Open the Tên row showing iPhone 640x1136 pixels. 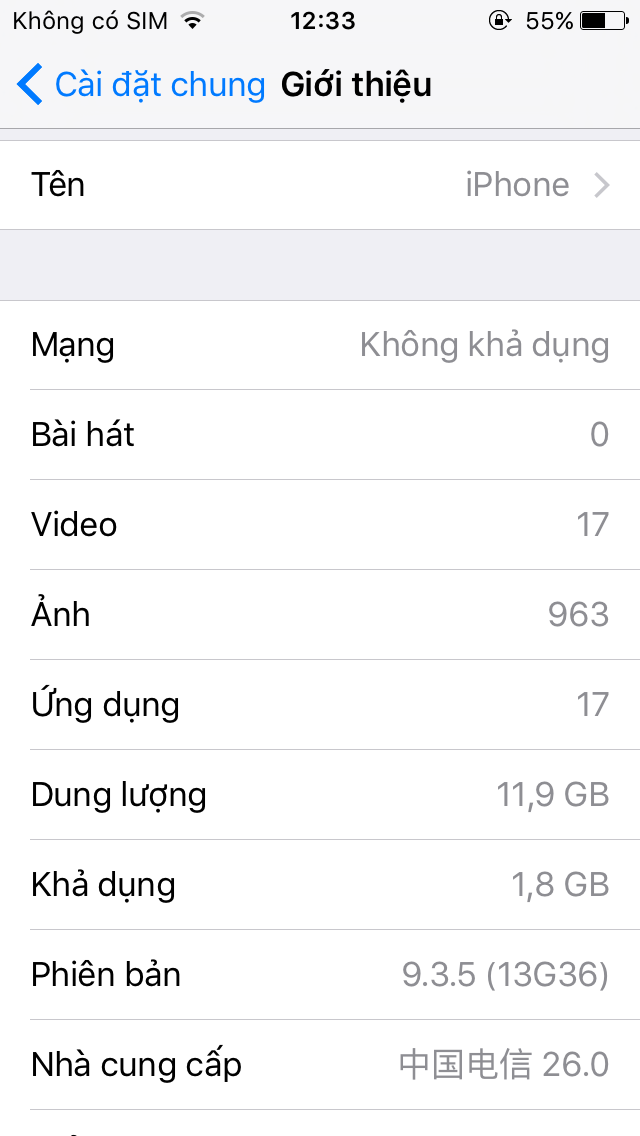[x=320, y=185]
